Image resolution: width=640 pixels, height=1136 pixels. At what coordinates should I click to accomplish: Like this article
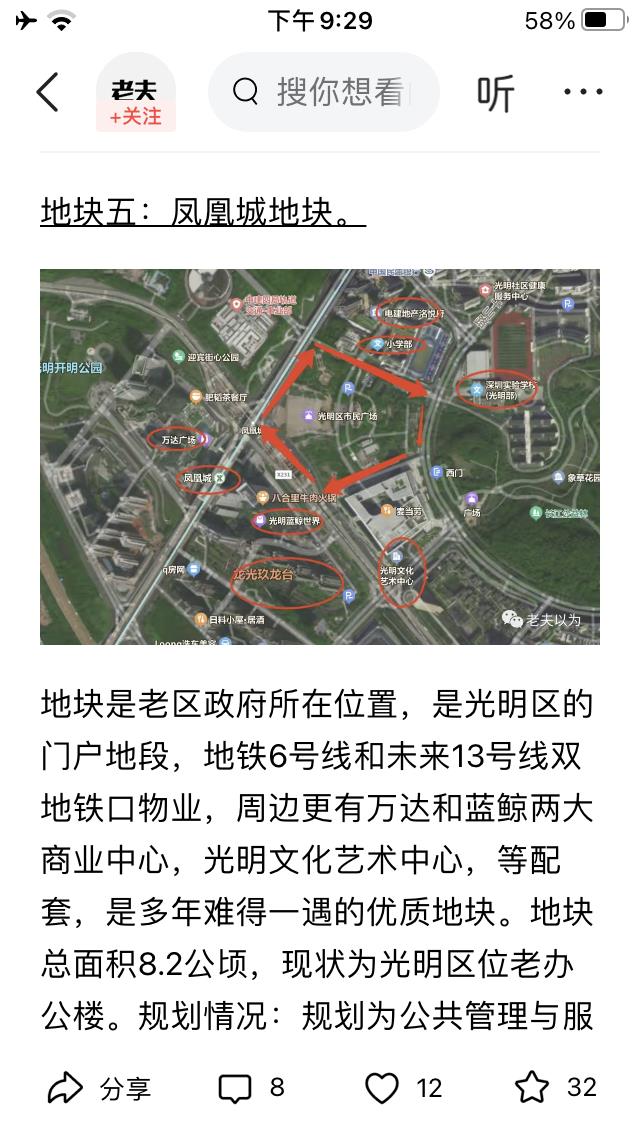coord(402,1088)
